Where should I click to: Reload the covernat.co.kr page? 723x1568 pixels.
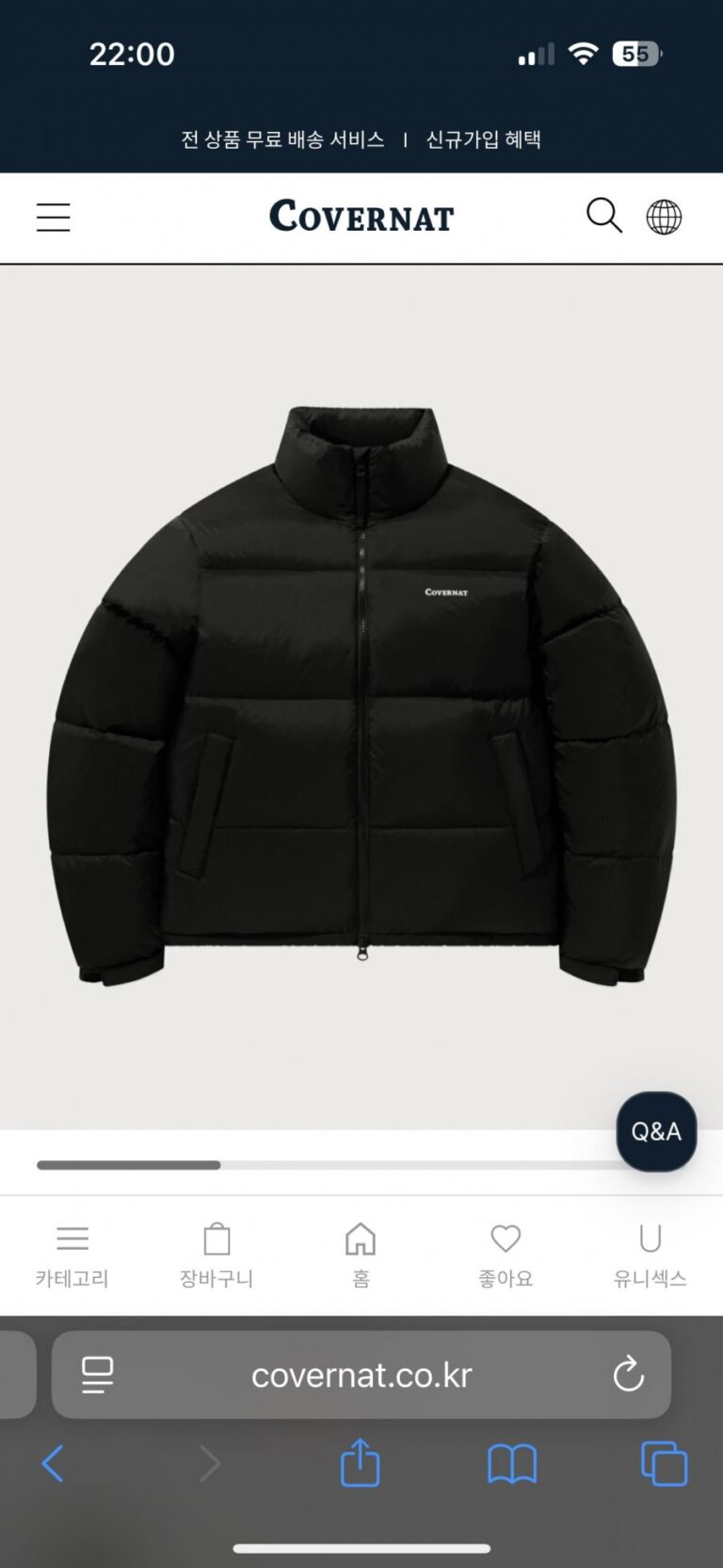pyautogui.click(x=628, y=1375)
